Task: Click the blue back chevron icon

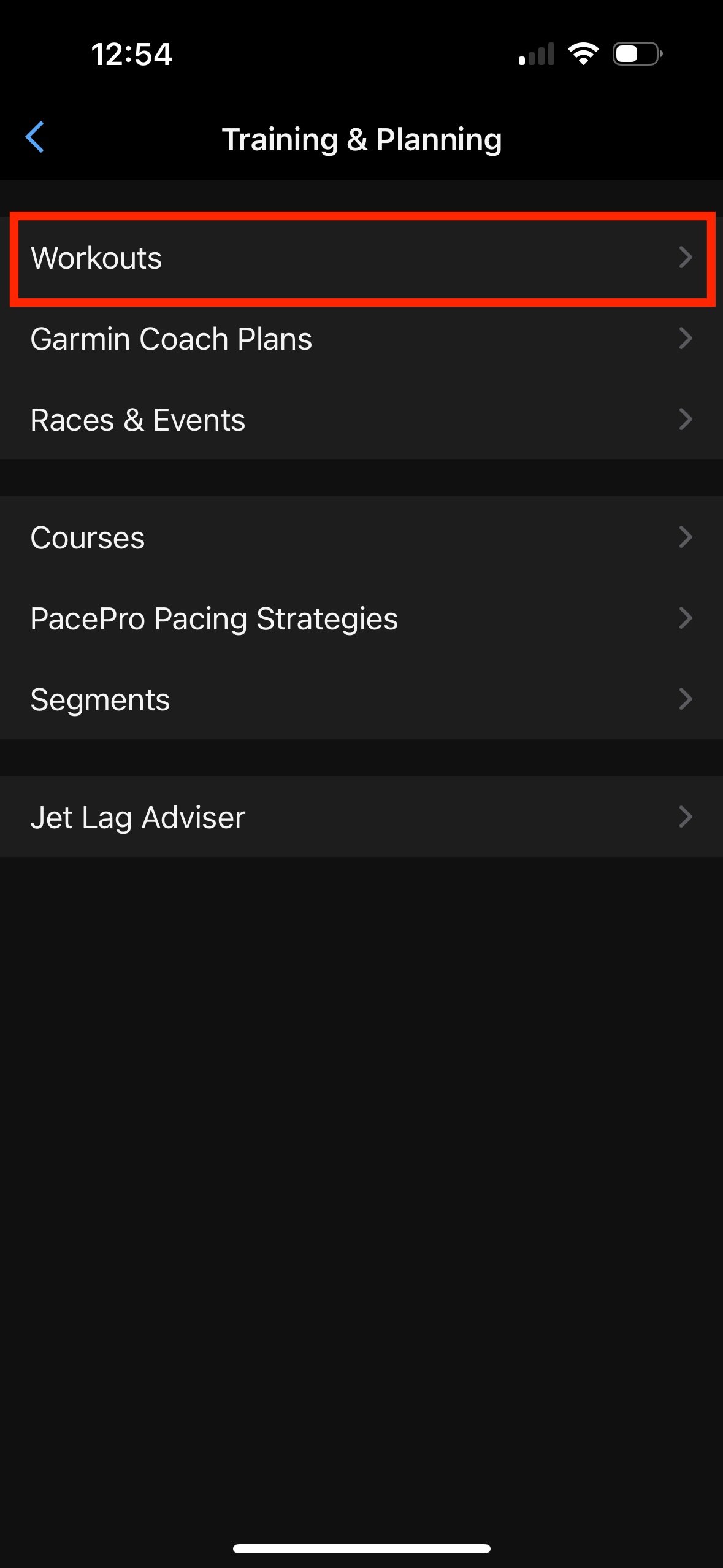Action: coord(35,138)
